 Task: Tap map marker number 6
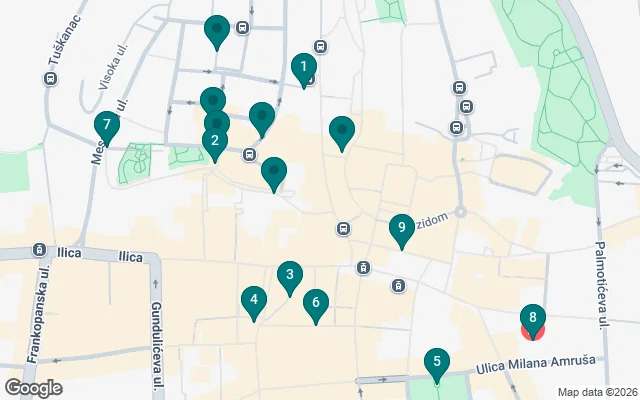click(x=316, y=303)
